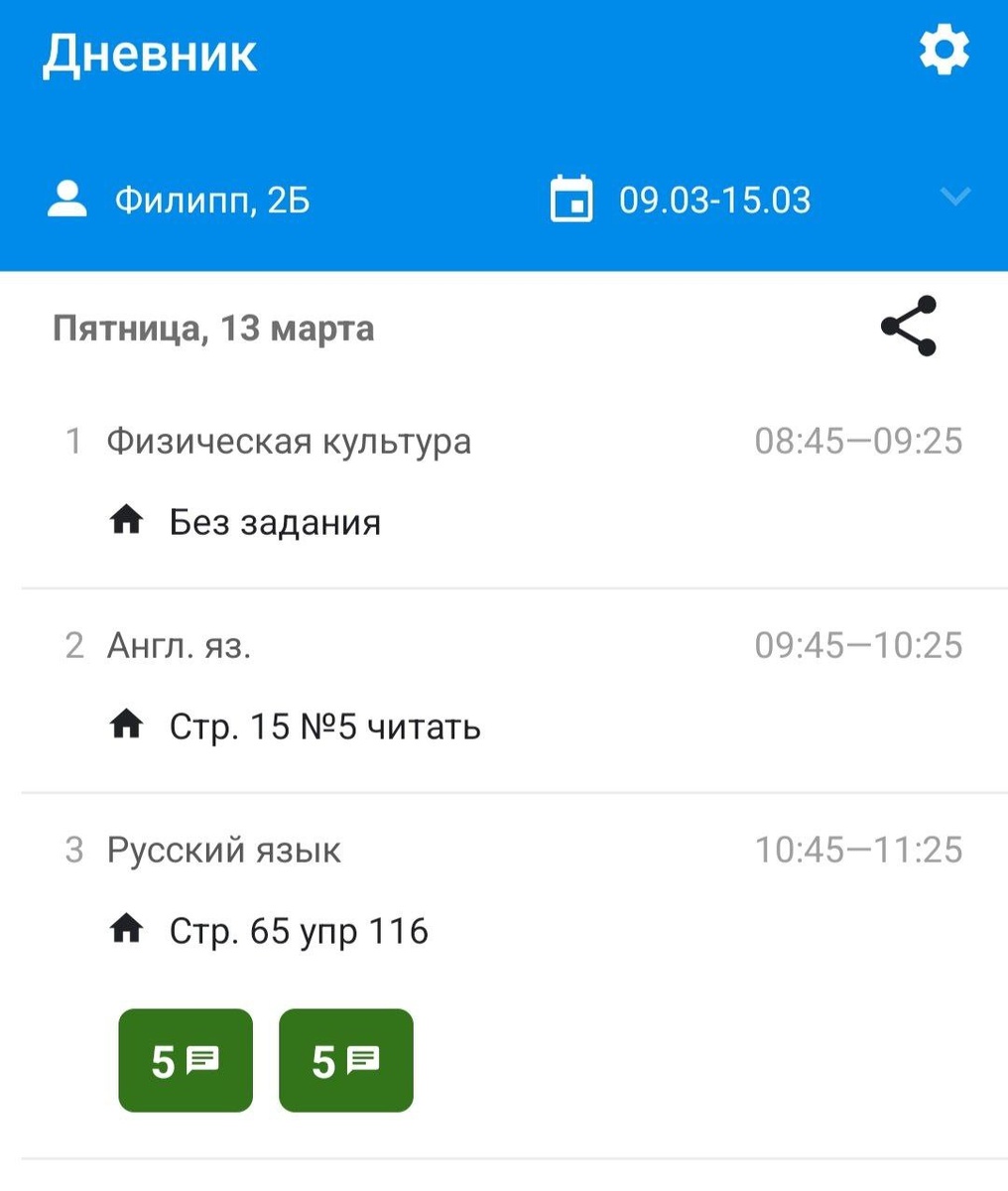Open the Физическая культура lesson
The image size is (1008, 1191).
click(289, 442)
